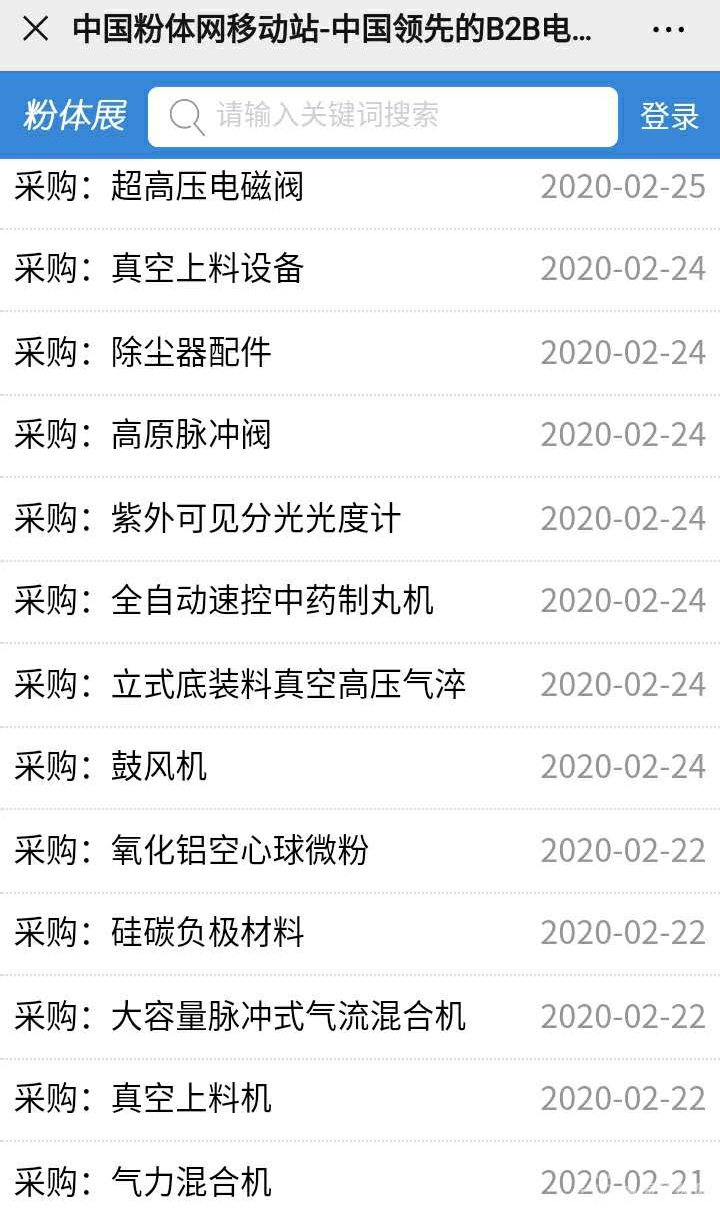Select the 鼓风机 purchase request

click(159, 767)
